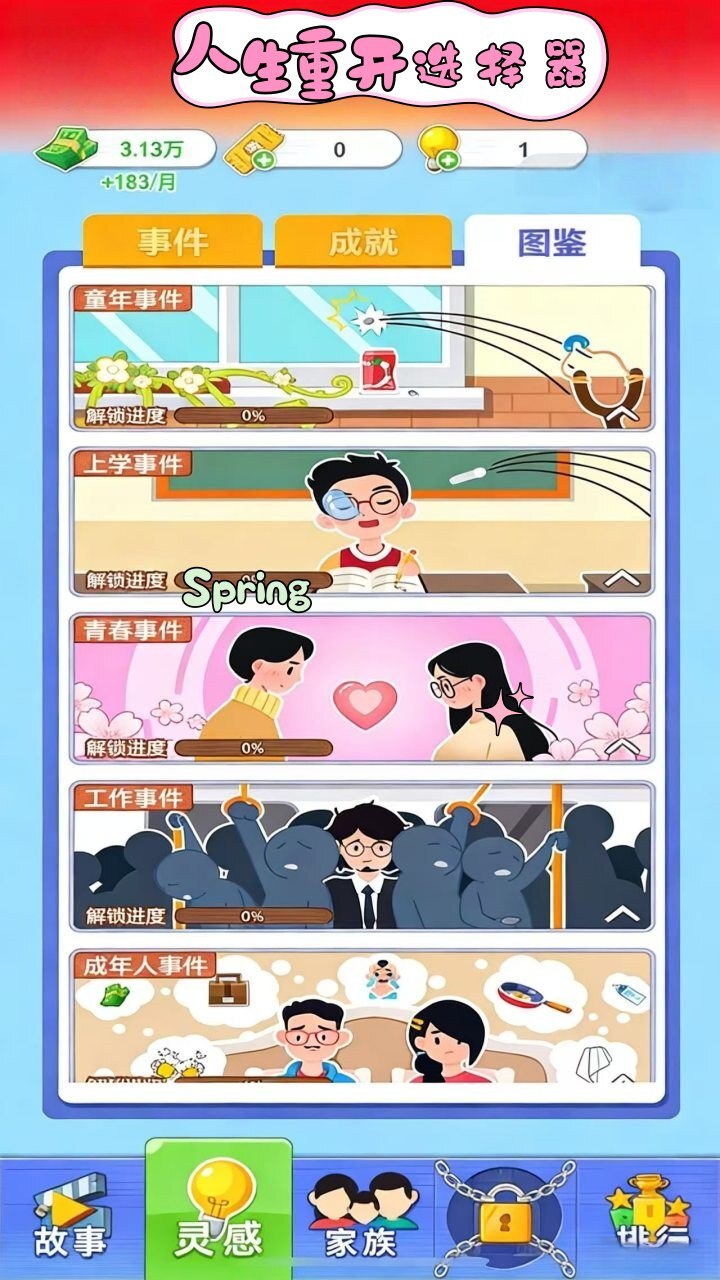This screenshot has width=720, height=1280.
Task: Open the 童年事件 card
Action: [x=360, y=357]
